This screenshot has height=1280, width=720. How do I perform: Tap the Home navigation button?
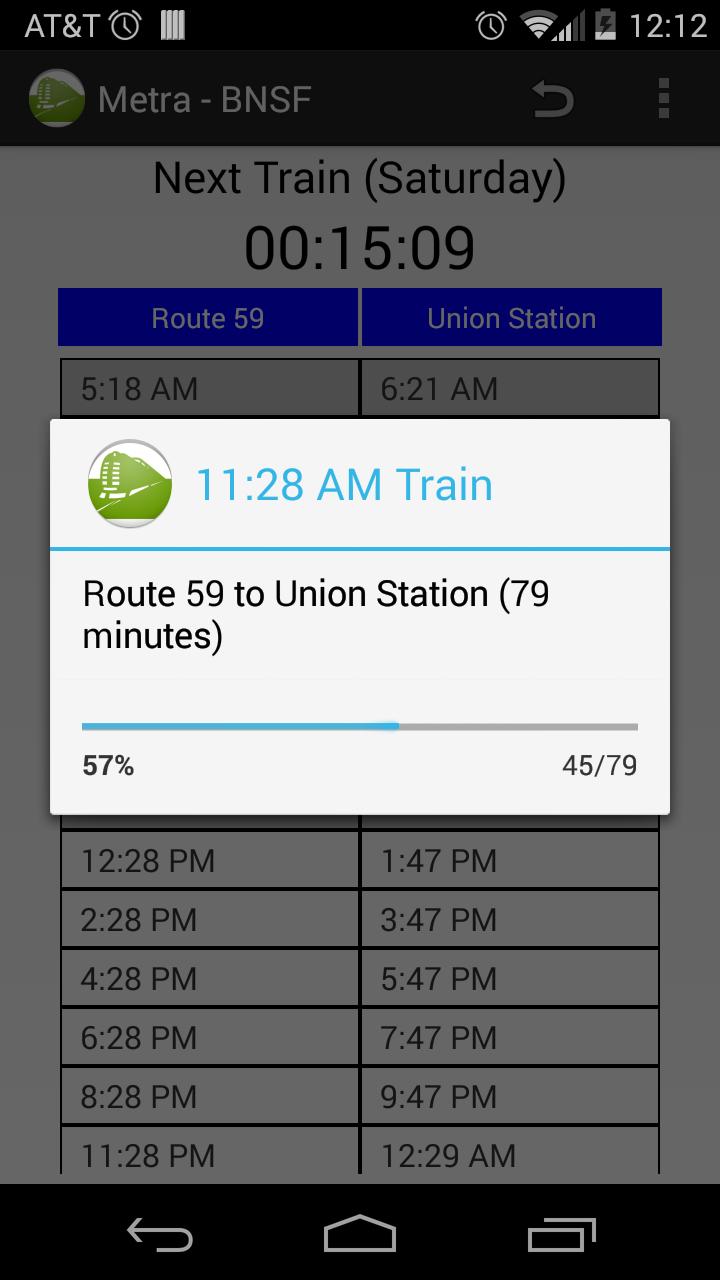(360, 1236)
